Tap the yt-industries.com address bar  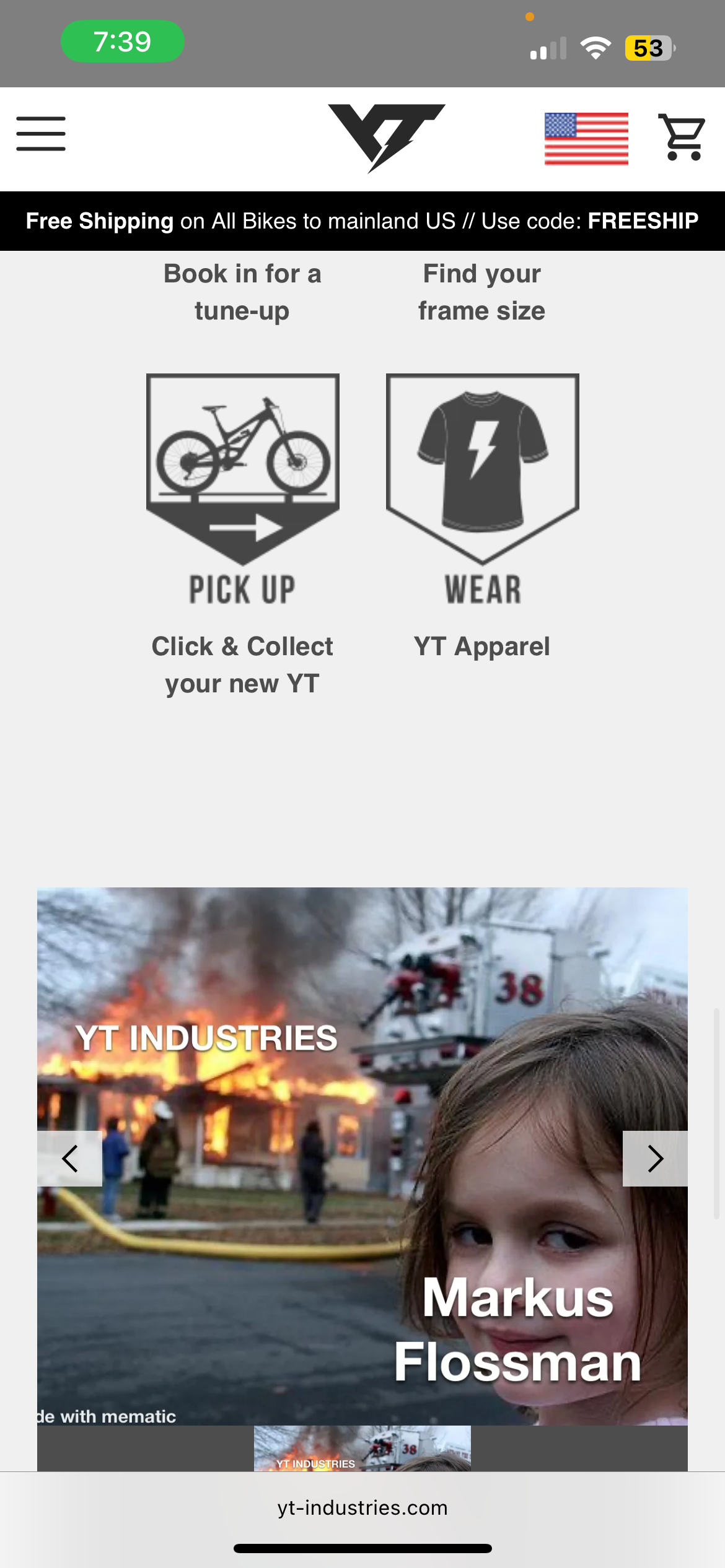[362, 1507]
